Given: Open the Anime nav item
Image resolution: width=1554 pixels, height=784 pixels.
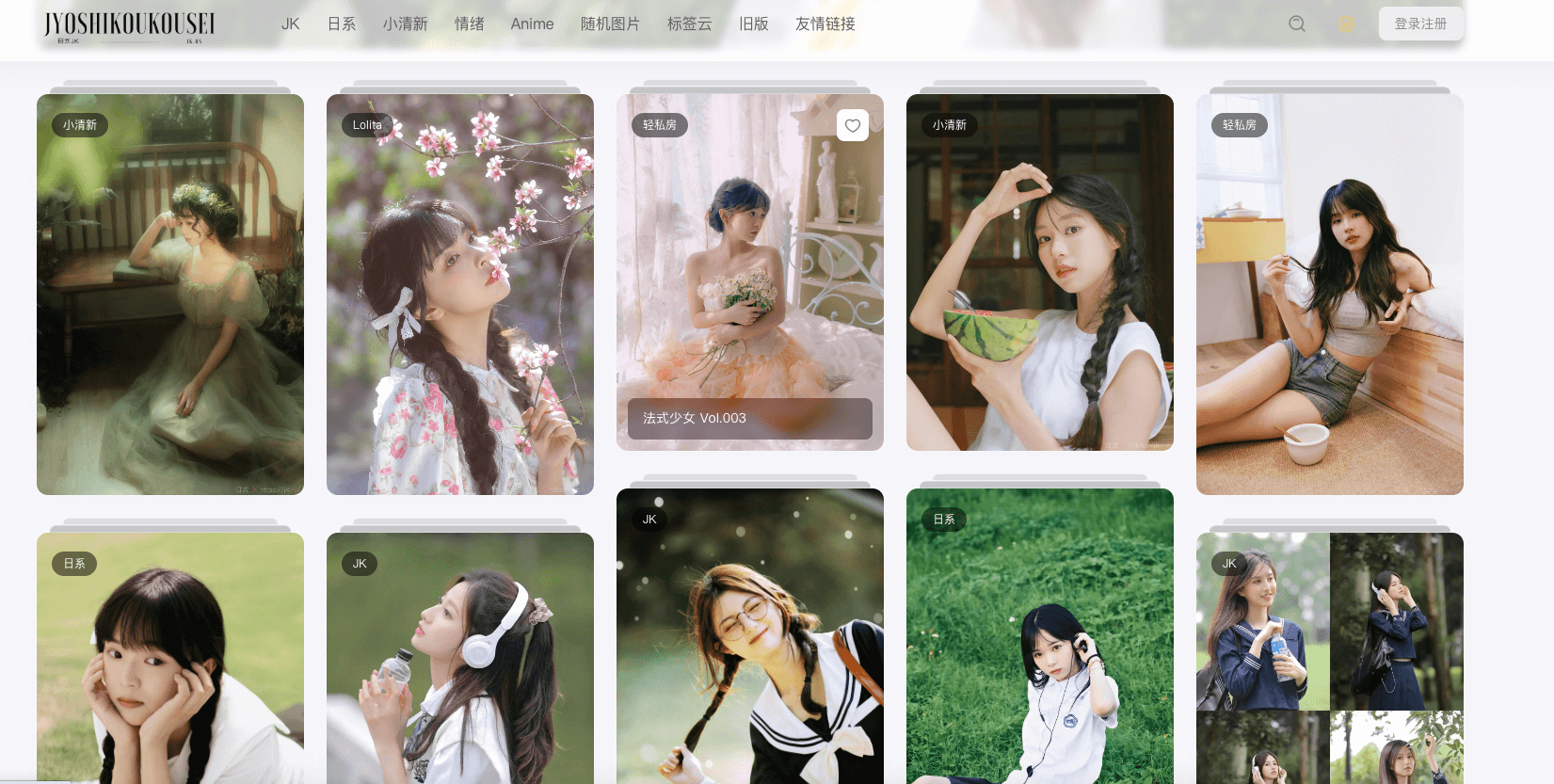Looking at the screenshot, I should [532, 24].
